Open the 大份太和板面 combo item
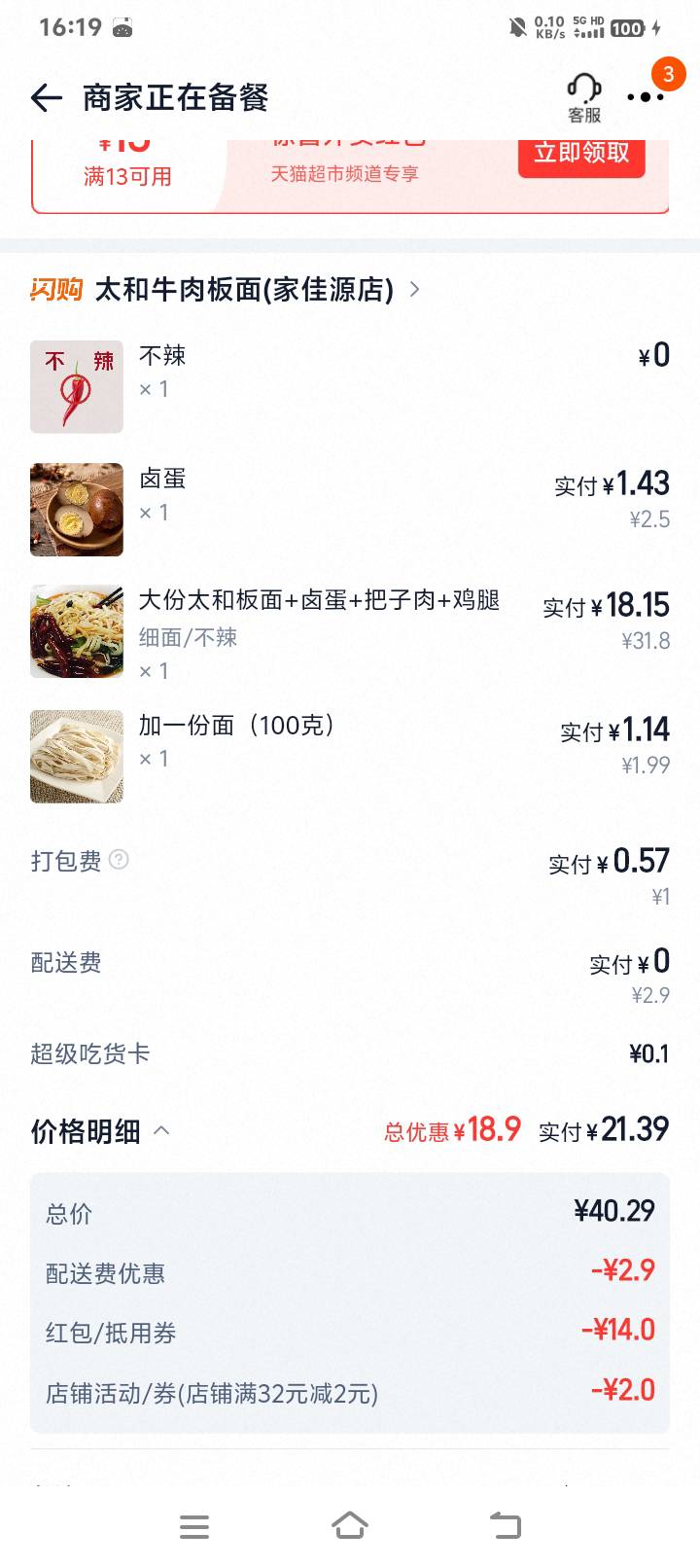The width and height of the screenshot is (700, 1568). click(319, 601)
